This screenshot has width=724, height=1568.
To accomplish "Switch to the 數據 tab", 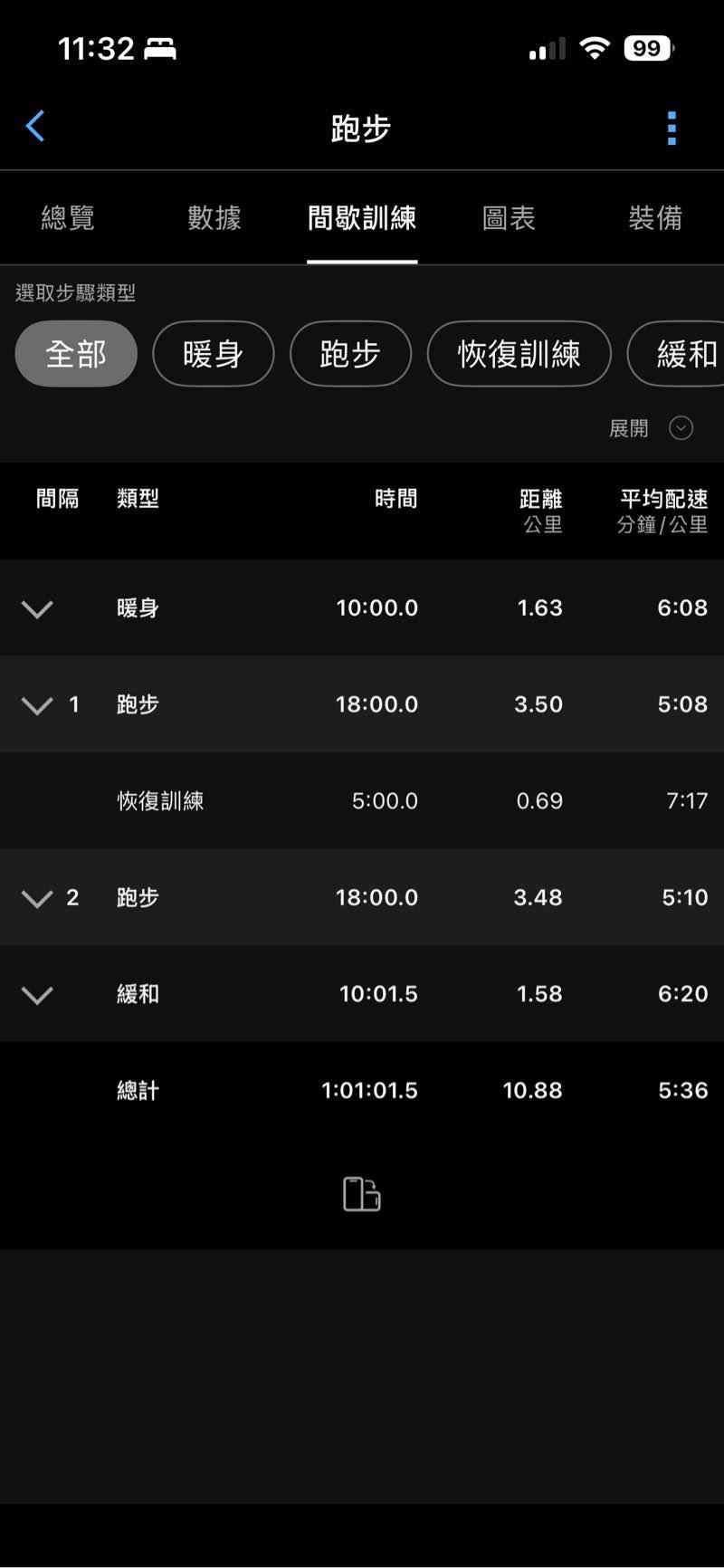I will [214, 218].
